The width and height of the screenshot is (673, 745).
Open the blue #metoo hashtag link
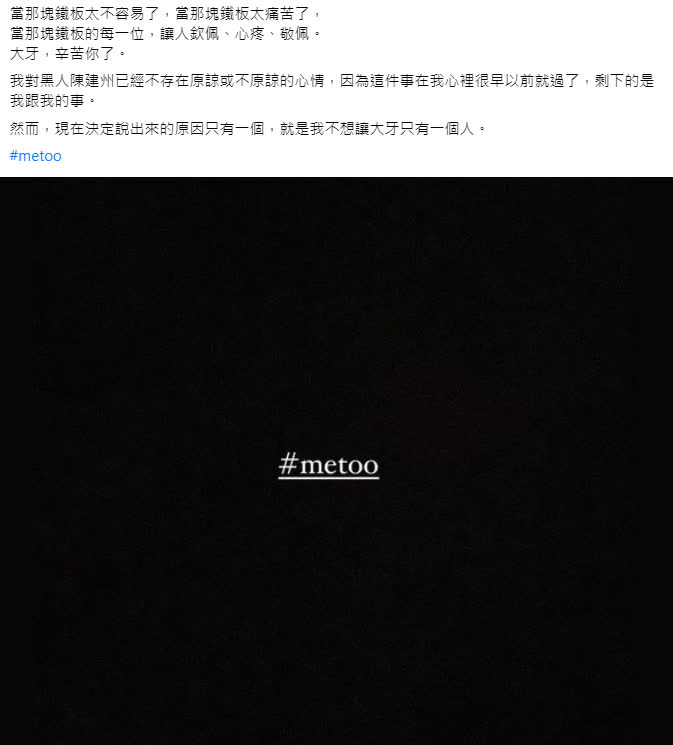coord(35,156)
